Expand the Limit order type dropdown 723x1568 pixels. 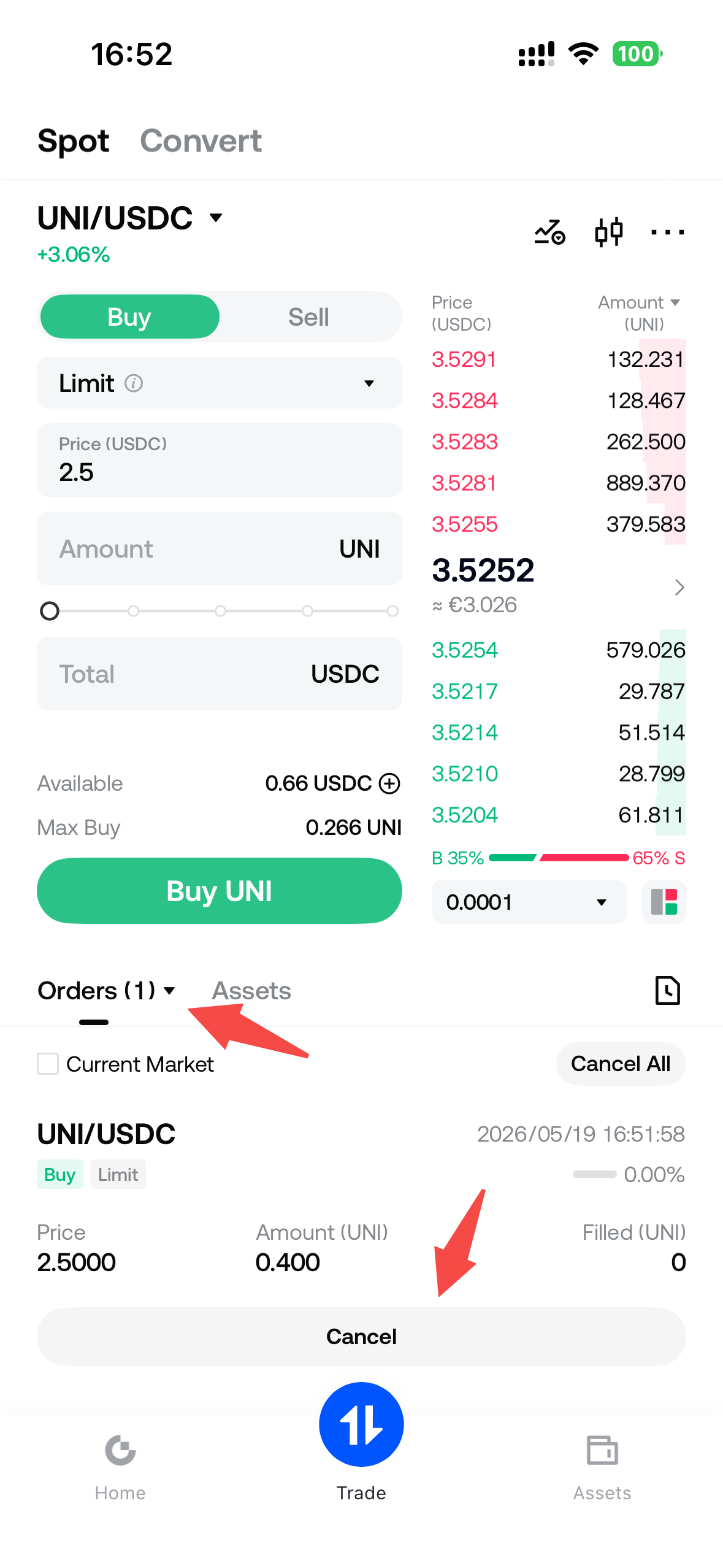coord(220,383)
